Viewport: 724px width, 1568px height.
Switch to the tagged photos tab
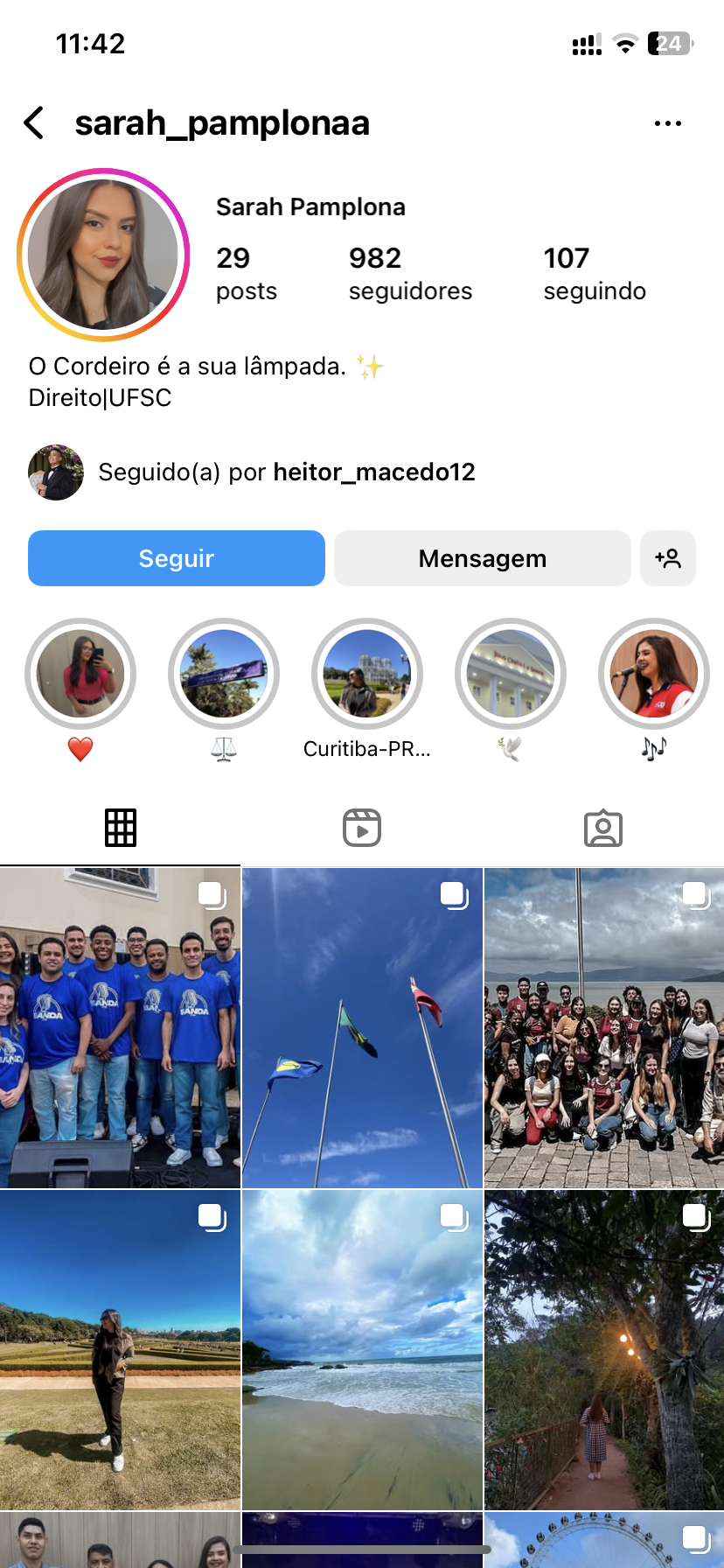[602, 828]
